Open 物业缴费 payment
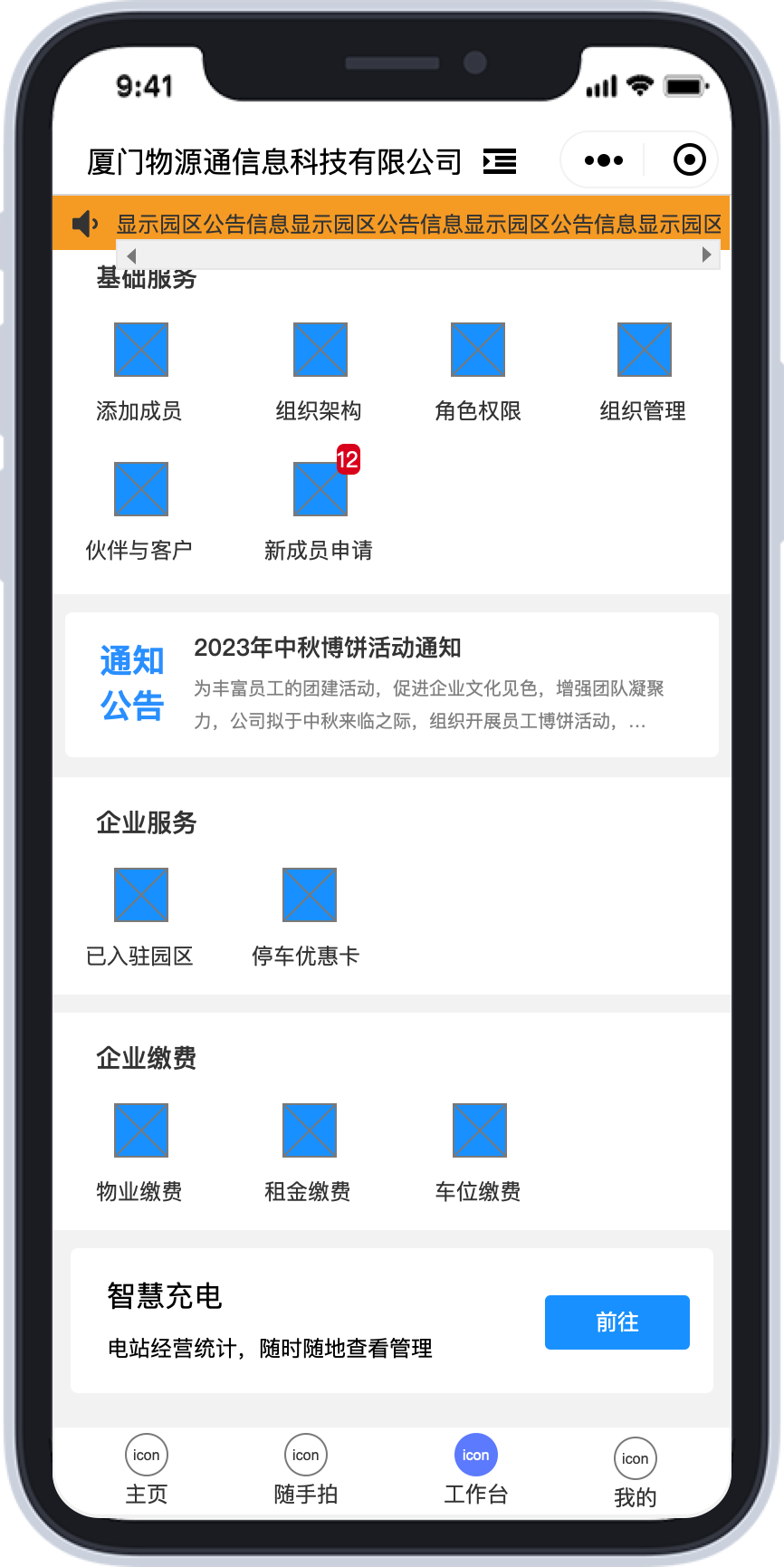Image resolution: width=784 pixels, height=1567 pixels. 140,1153
